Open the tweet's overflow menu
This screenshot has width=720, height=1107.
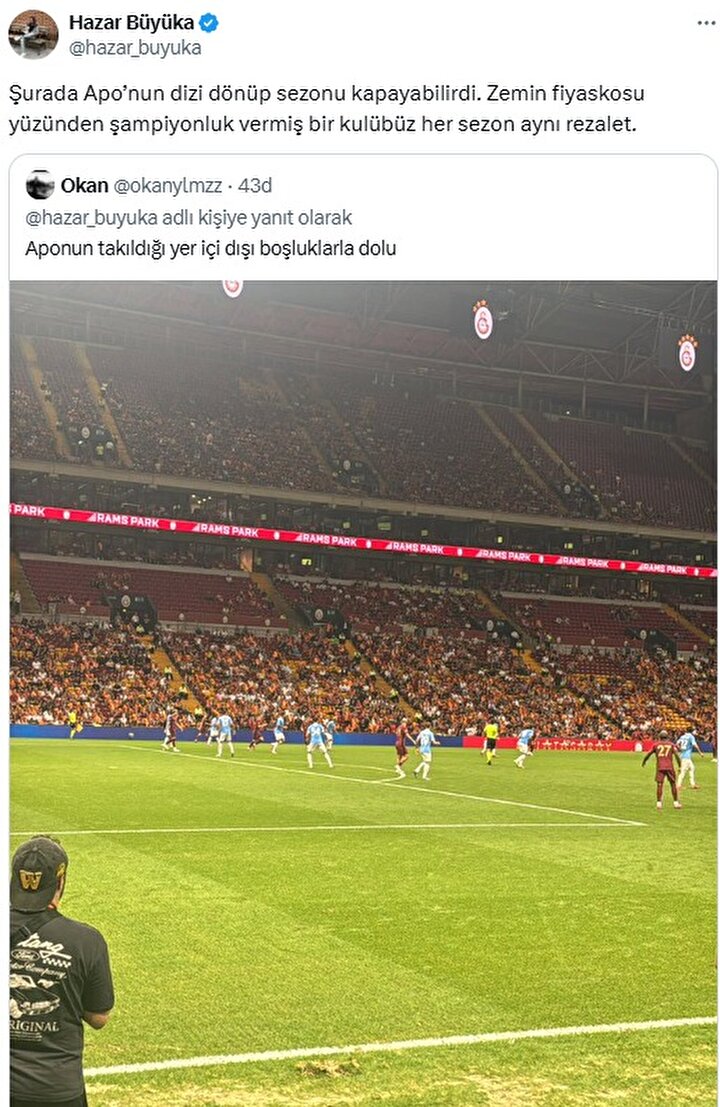706,22
